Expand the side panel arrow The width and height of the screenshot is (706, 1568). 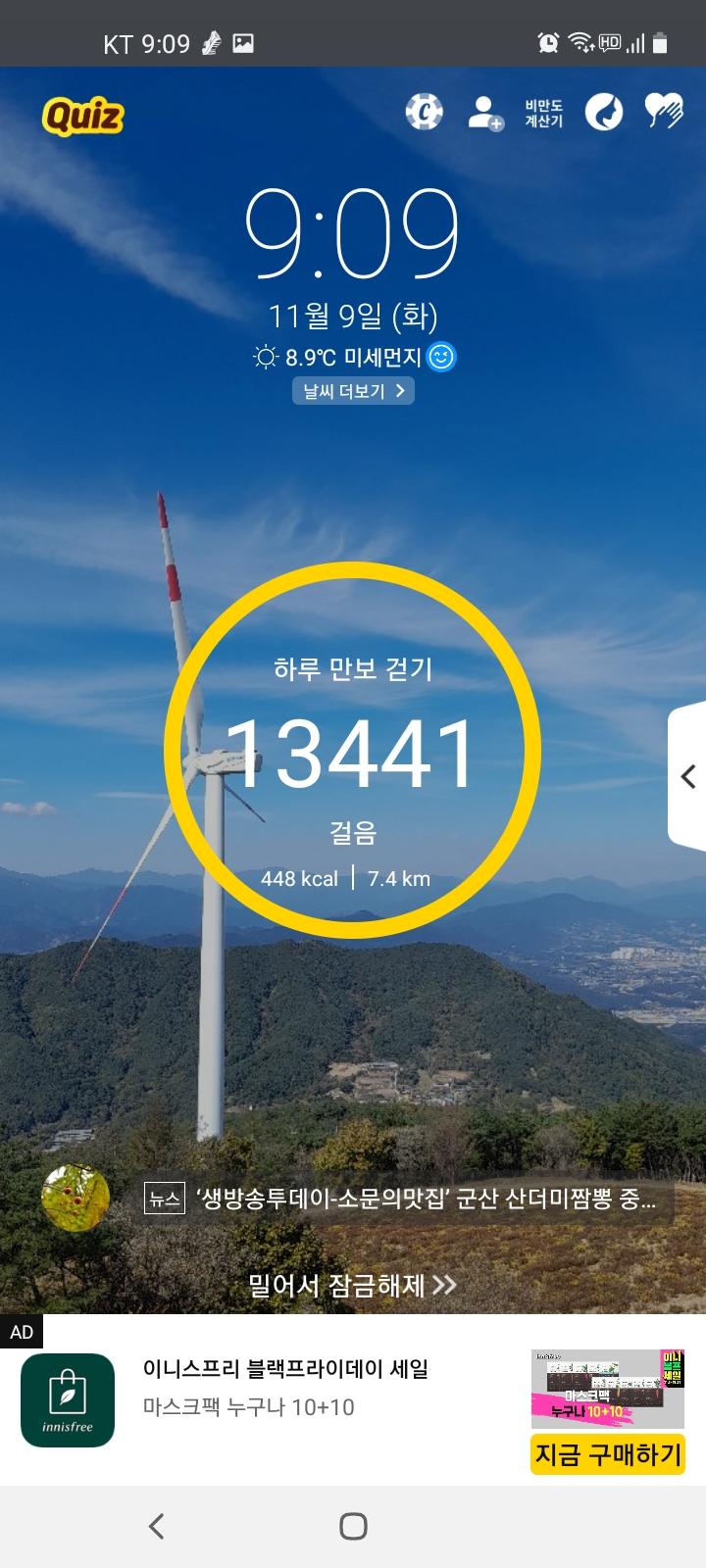pyautogui.click(x=688, y=776)
